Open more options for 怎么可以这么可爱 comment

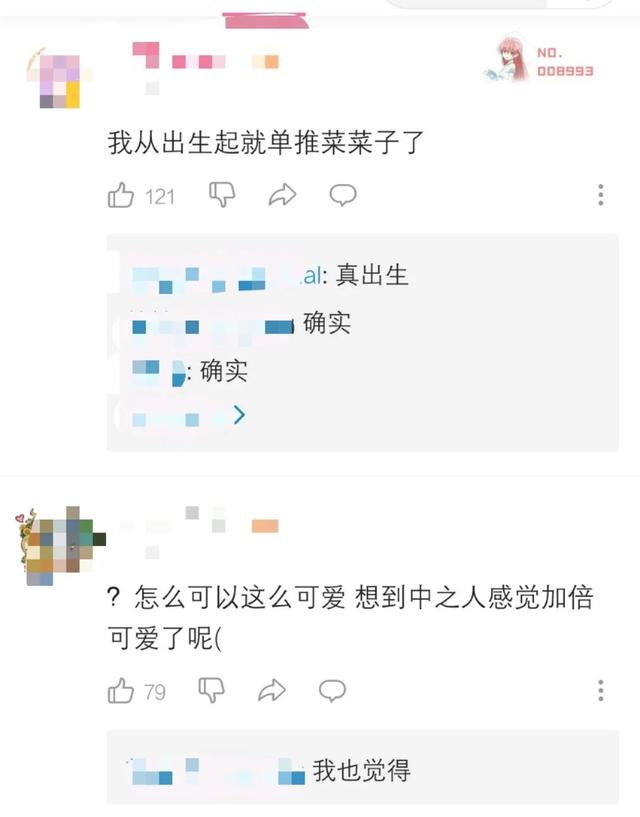click(x=600, y=690)
